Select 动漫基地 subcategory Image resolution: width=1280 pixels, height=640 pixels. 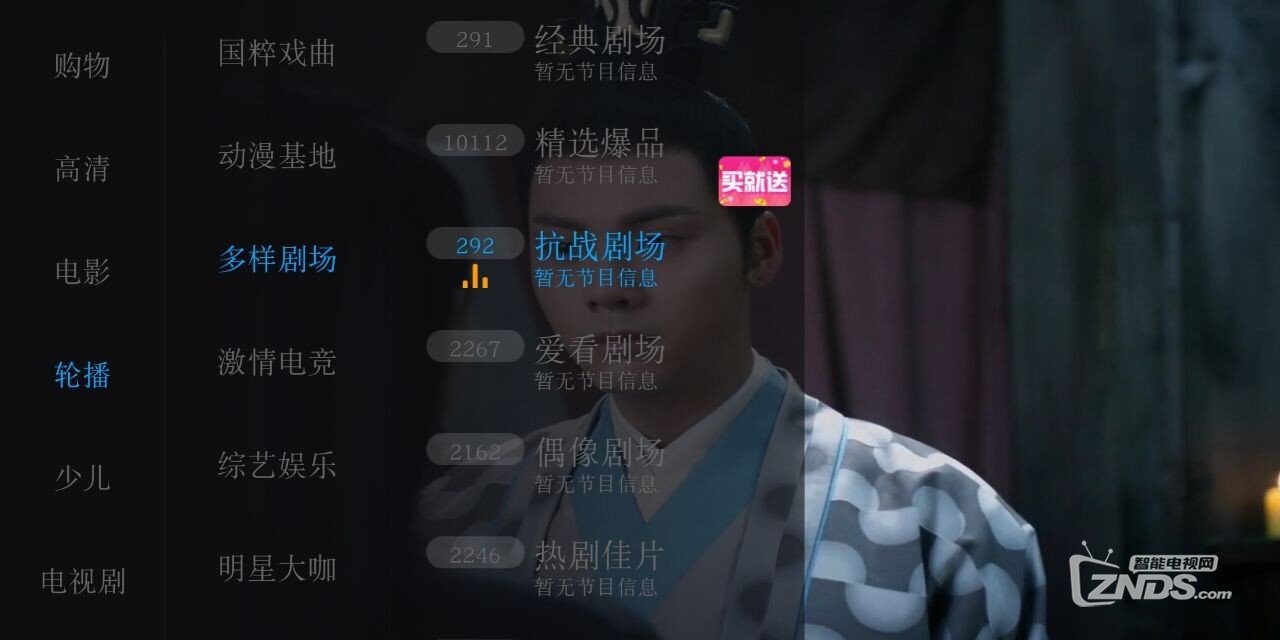tap(277, 156)
